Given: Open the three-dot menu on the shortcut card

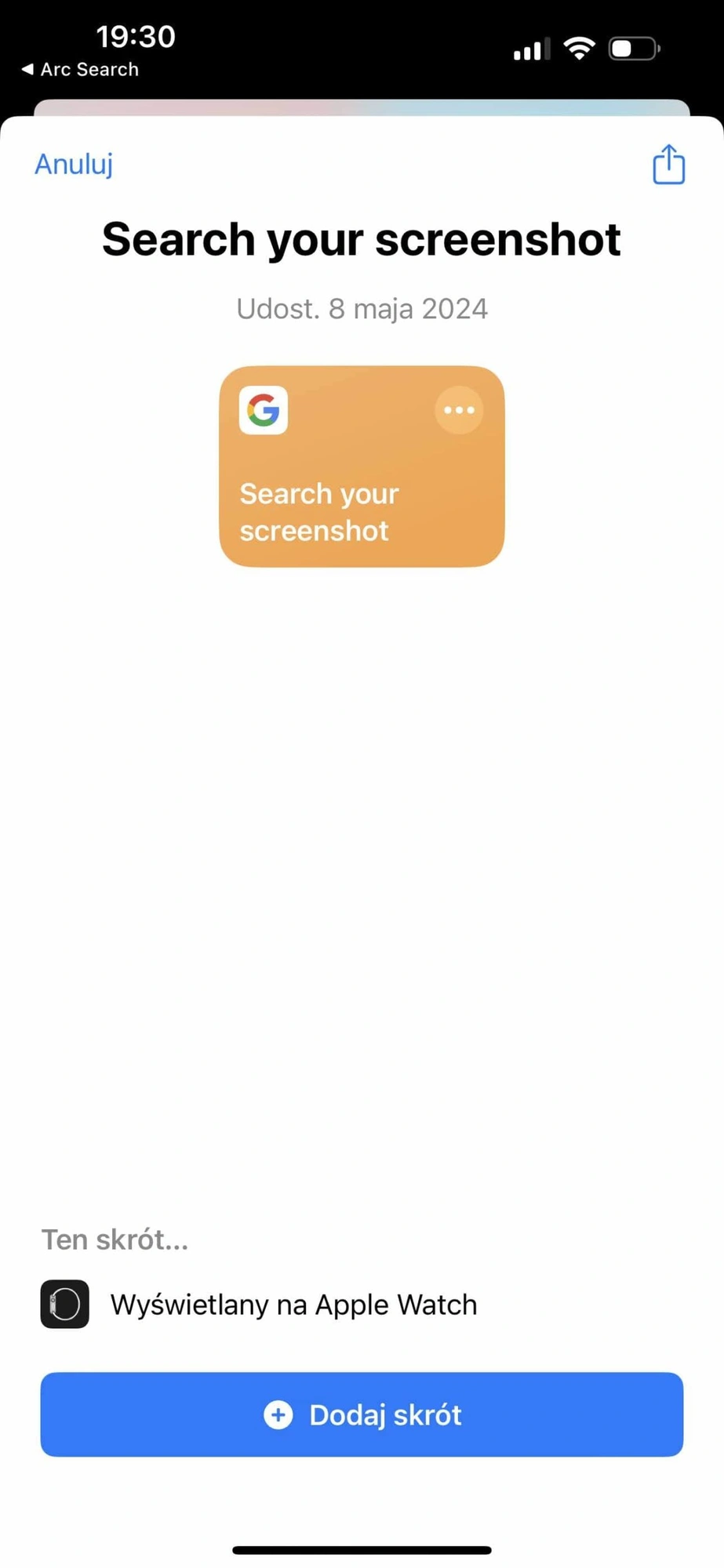Looking at the screenshot, I should (x=459, y=410).
